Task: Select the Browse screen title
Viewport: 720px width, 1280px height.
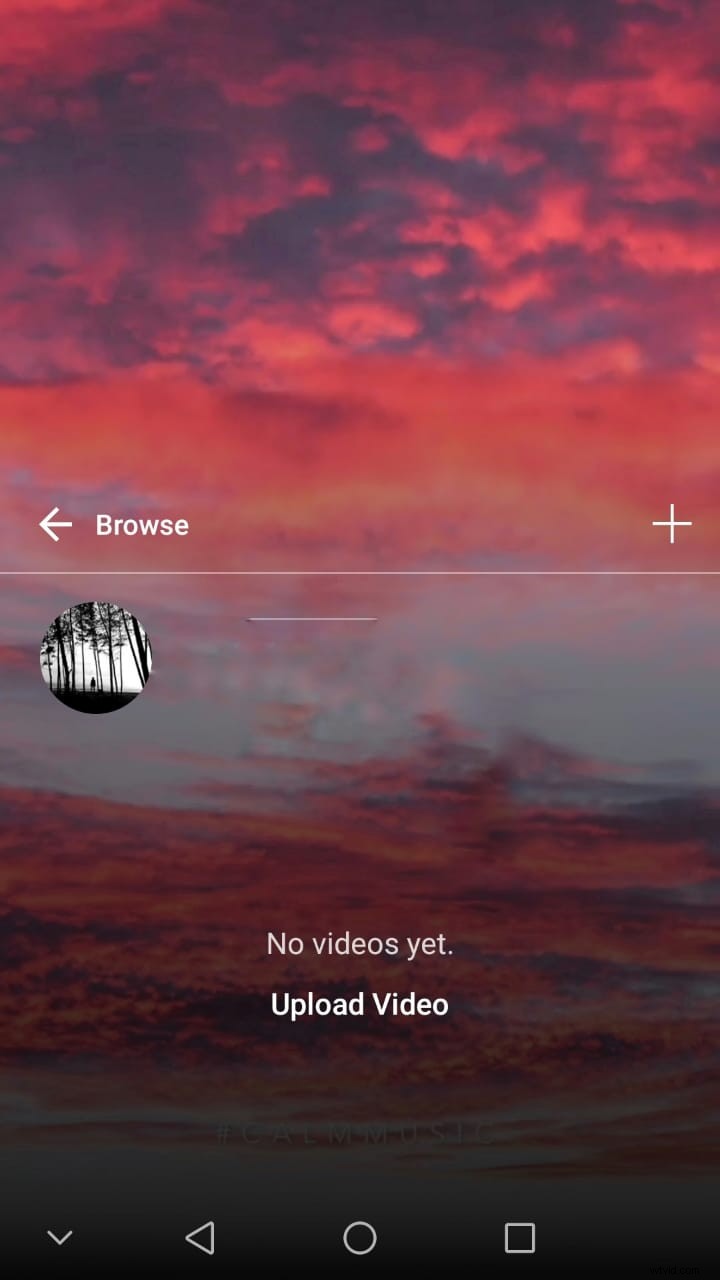Action: 141,524
